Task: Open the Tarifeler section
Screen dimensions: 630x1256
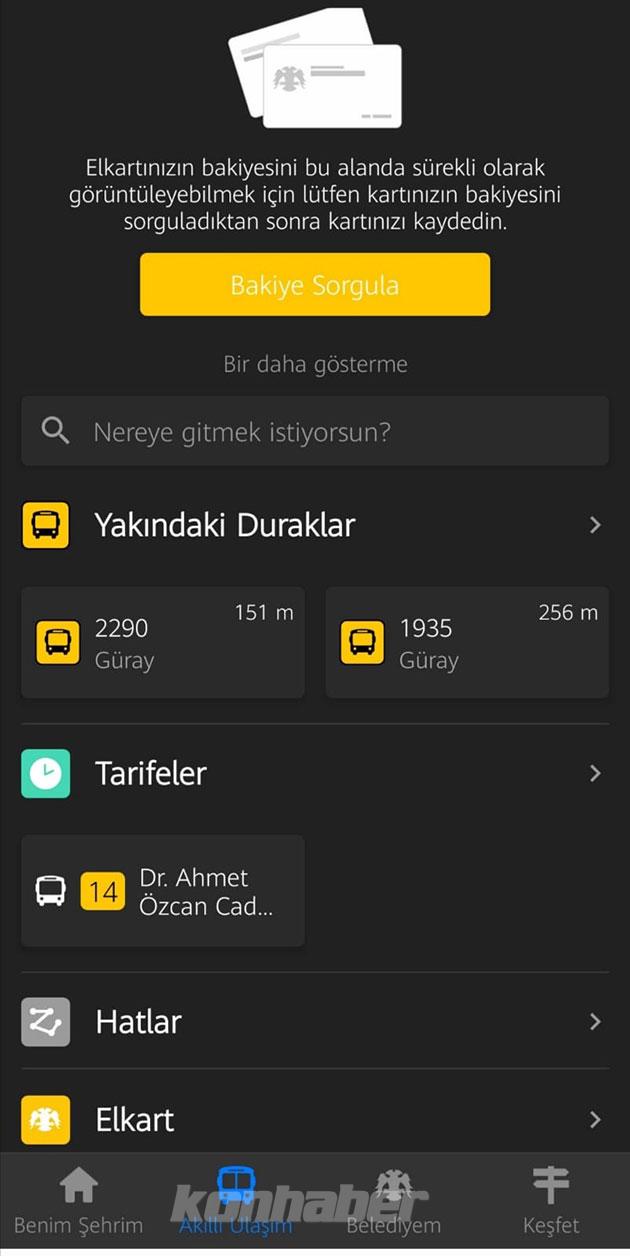Action: 315,773
